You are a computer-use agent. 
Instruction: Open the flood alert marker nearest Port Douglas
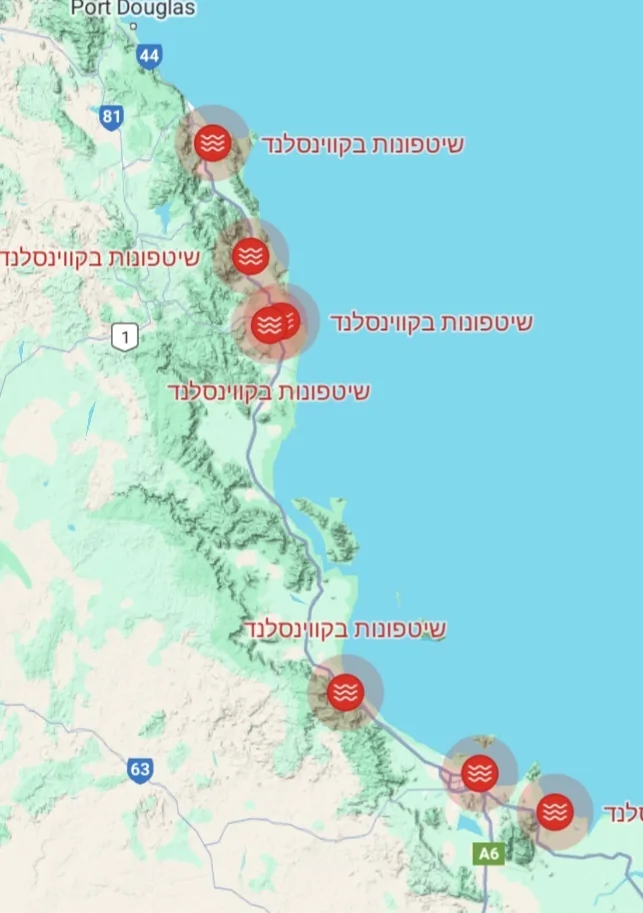click(212, 142)
